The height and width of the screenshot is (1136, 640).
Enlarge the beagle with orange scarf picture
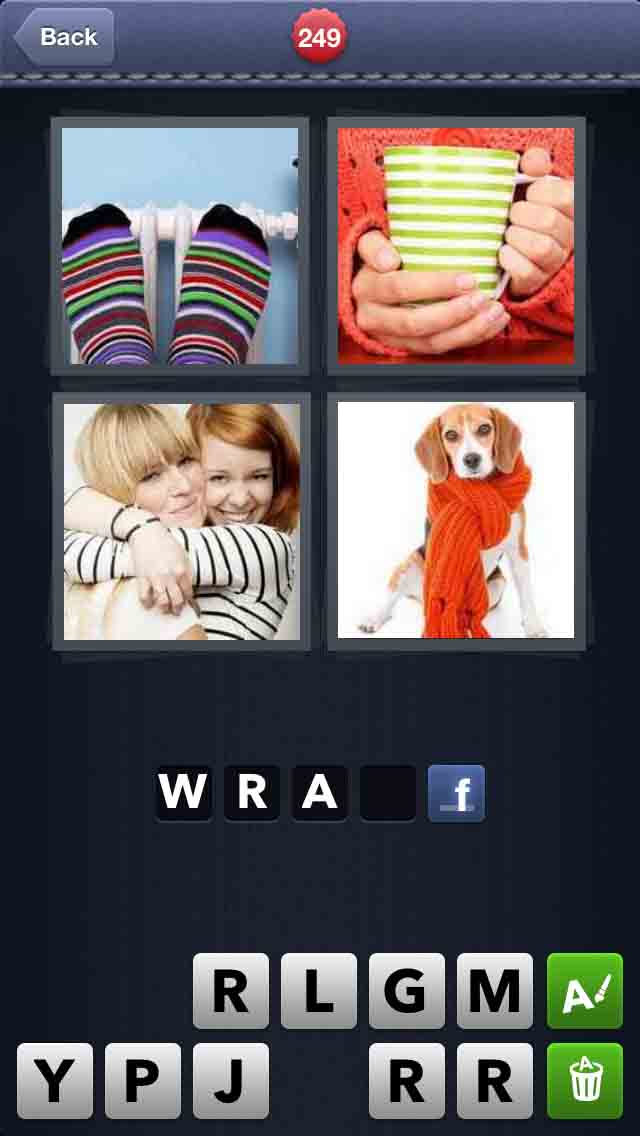point(456,520)
